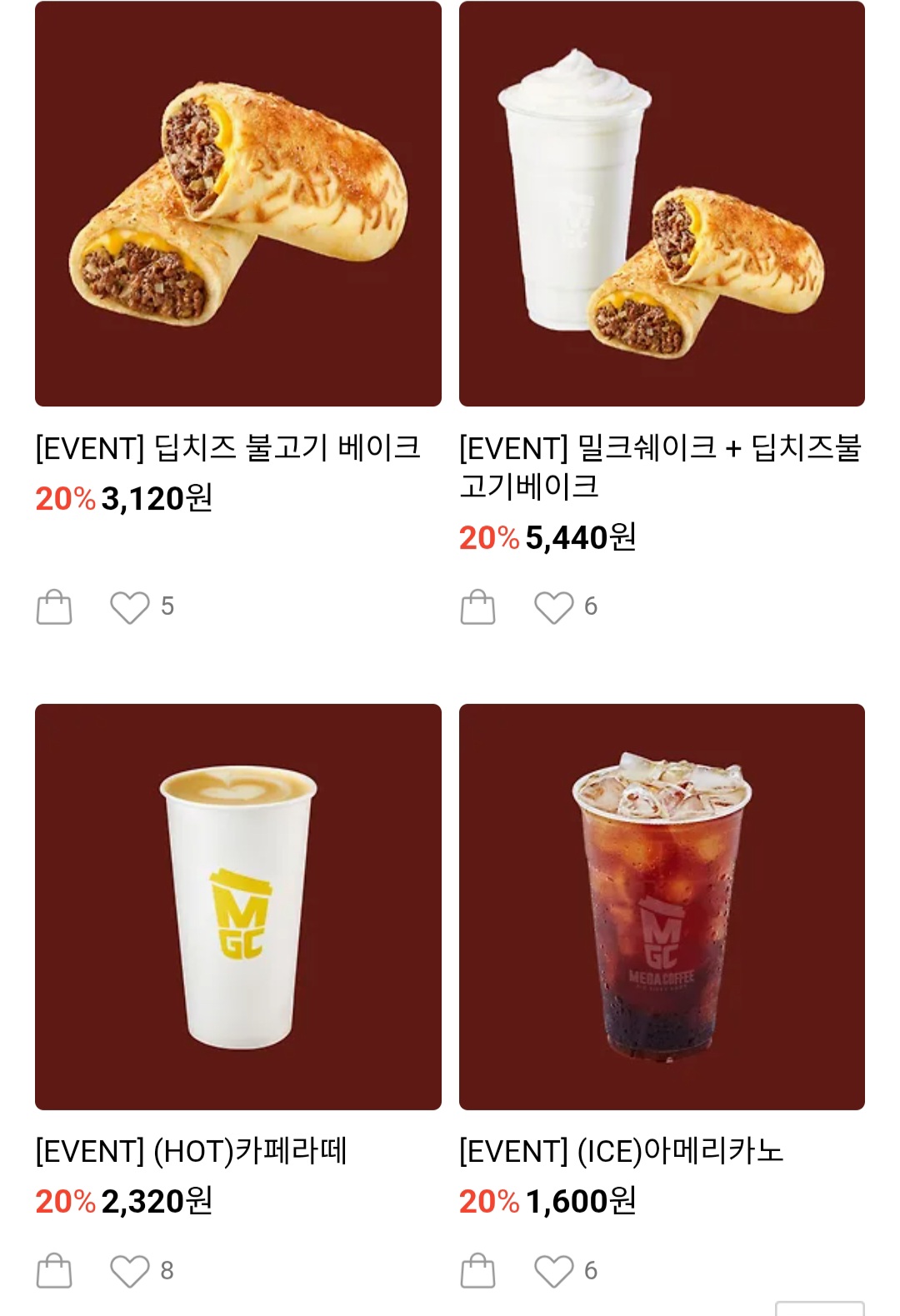Open the 밀크쉐이크 + 딥치즈불고기베이크 product image
Screen dimensions: 900x1316
(x=662, y=204)
